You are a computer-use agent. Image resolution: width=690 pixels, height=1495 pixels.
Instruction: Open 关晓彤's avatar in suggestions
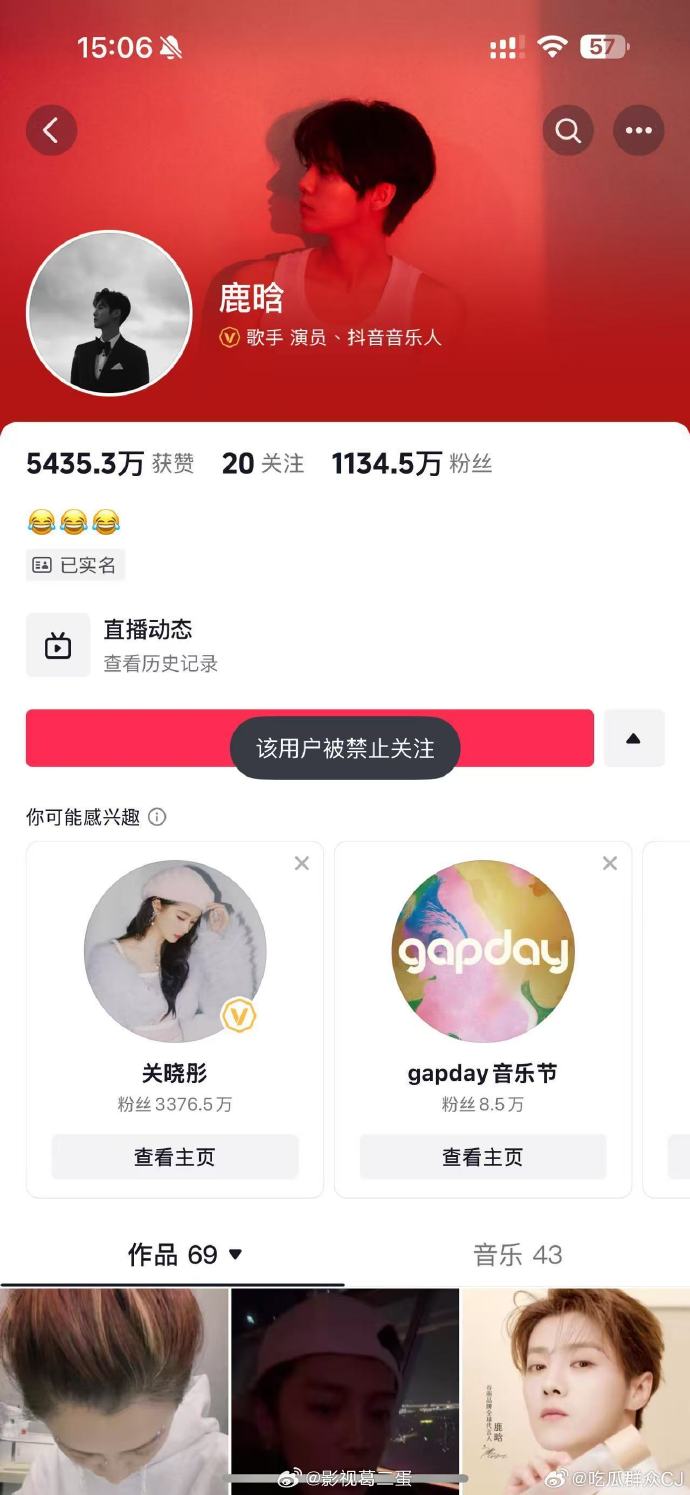click(175, 952)
